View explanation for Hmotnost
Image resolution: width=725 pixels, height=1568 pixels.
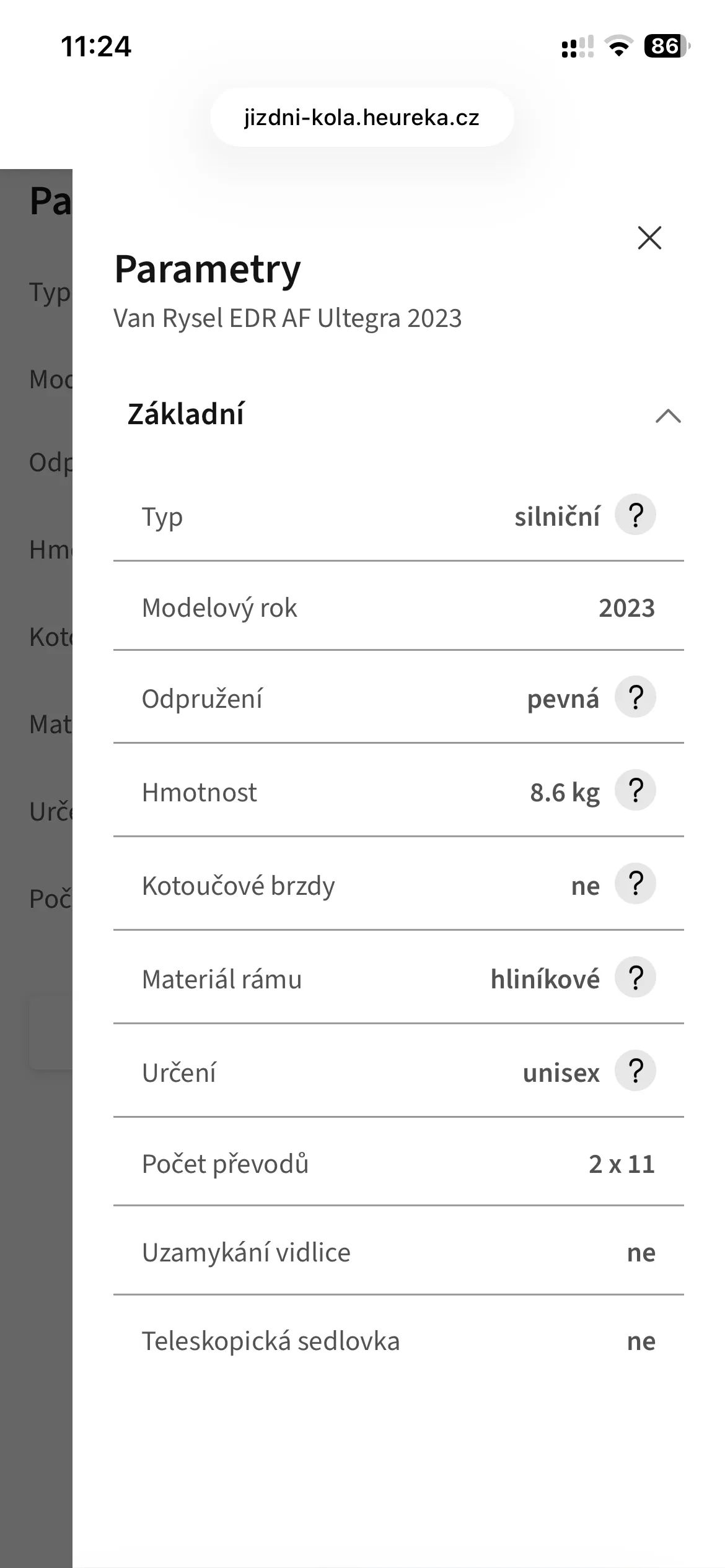pyautogui.click(x=635, y=790)
